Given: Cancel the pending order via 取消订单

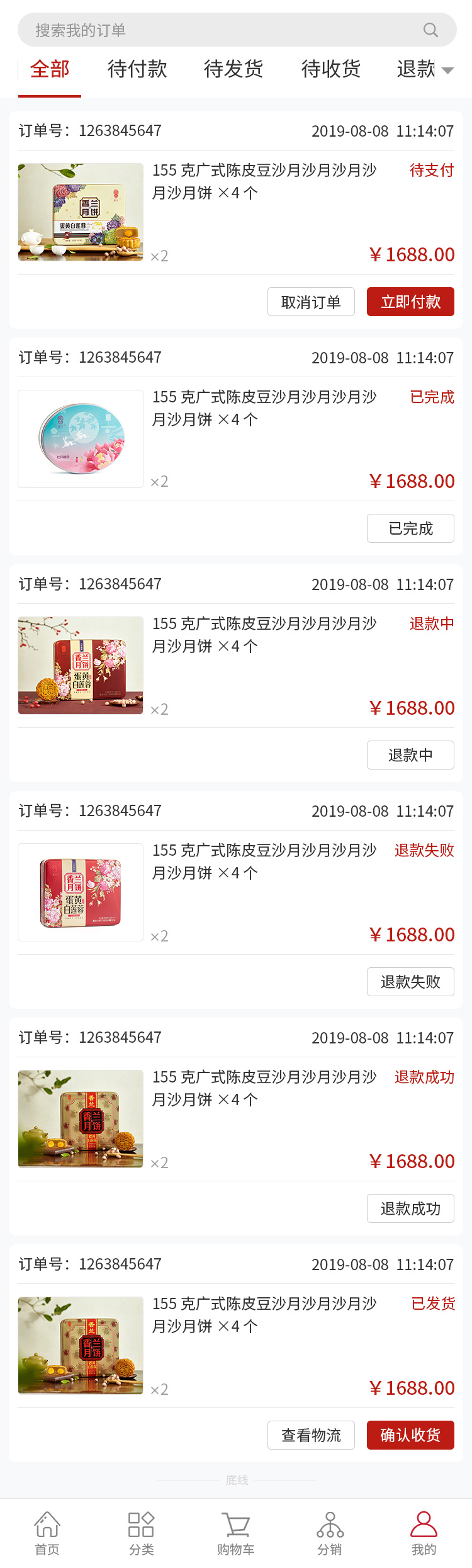Looking at the screenshot, I should tap(311, 302).
